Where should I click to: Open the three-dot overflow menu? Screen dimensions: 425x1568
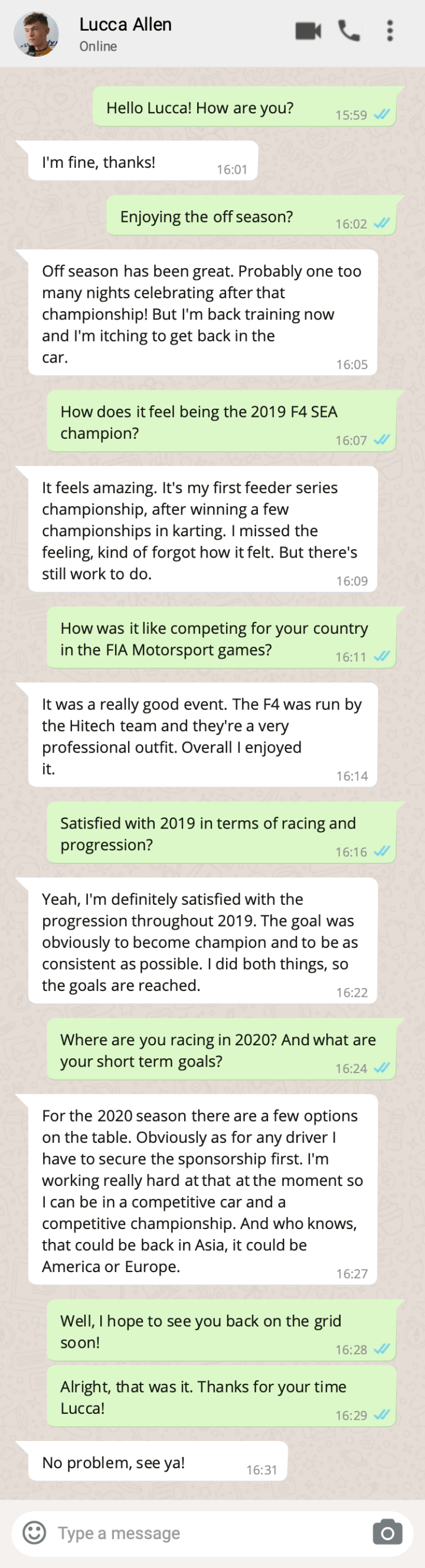coord(390,31)
